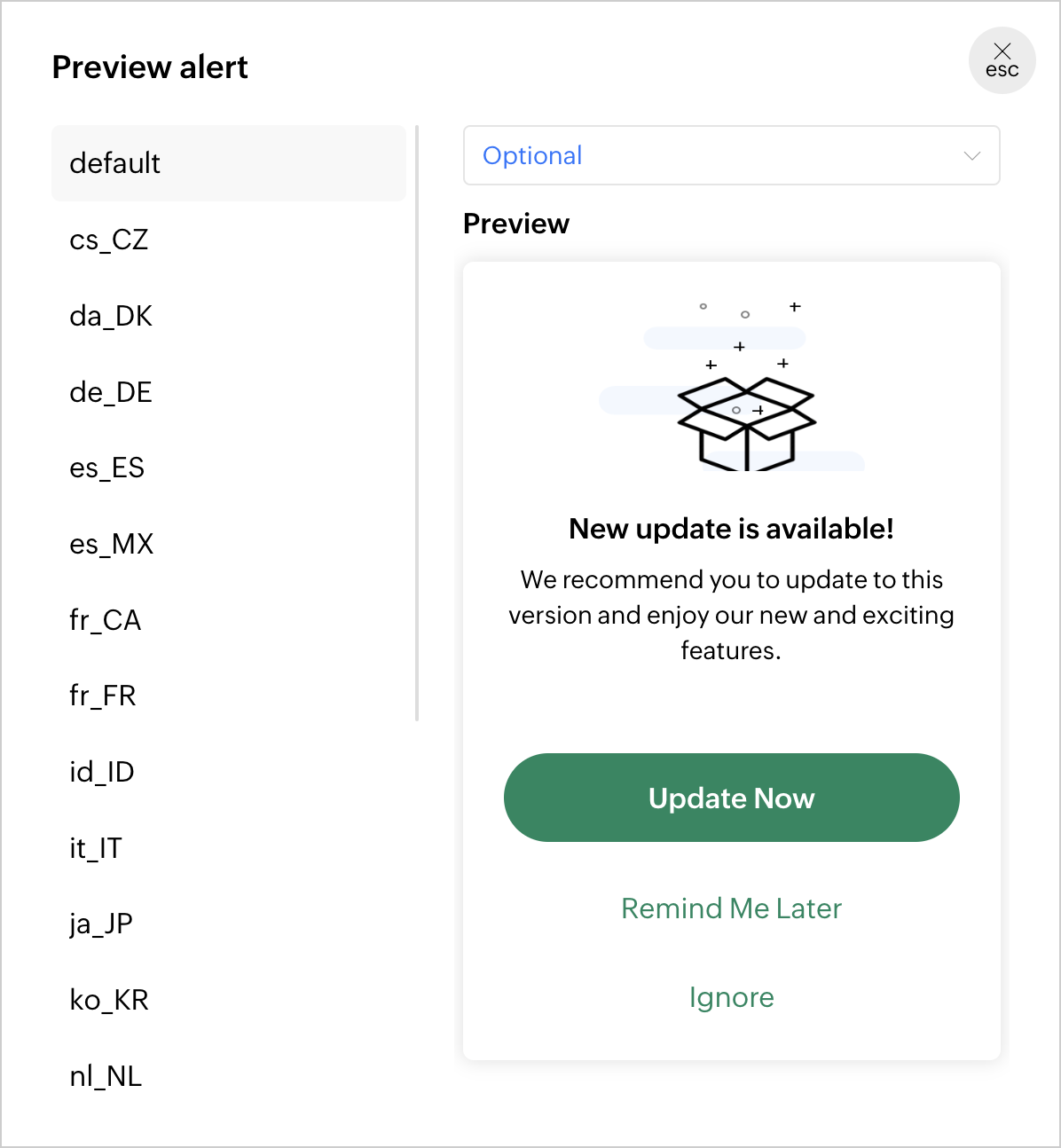Switch to the es_MX locale
This screenshot has height=1148, width=1061.
click(x=112, y=544)
